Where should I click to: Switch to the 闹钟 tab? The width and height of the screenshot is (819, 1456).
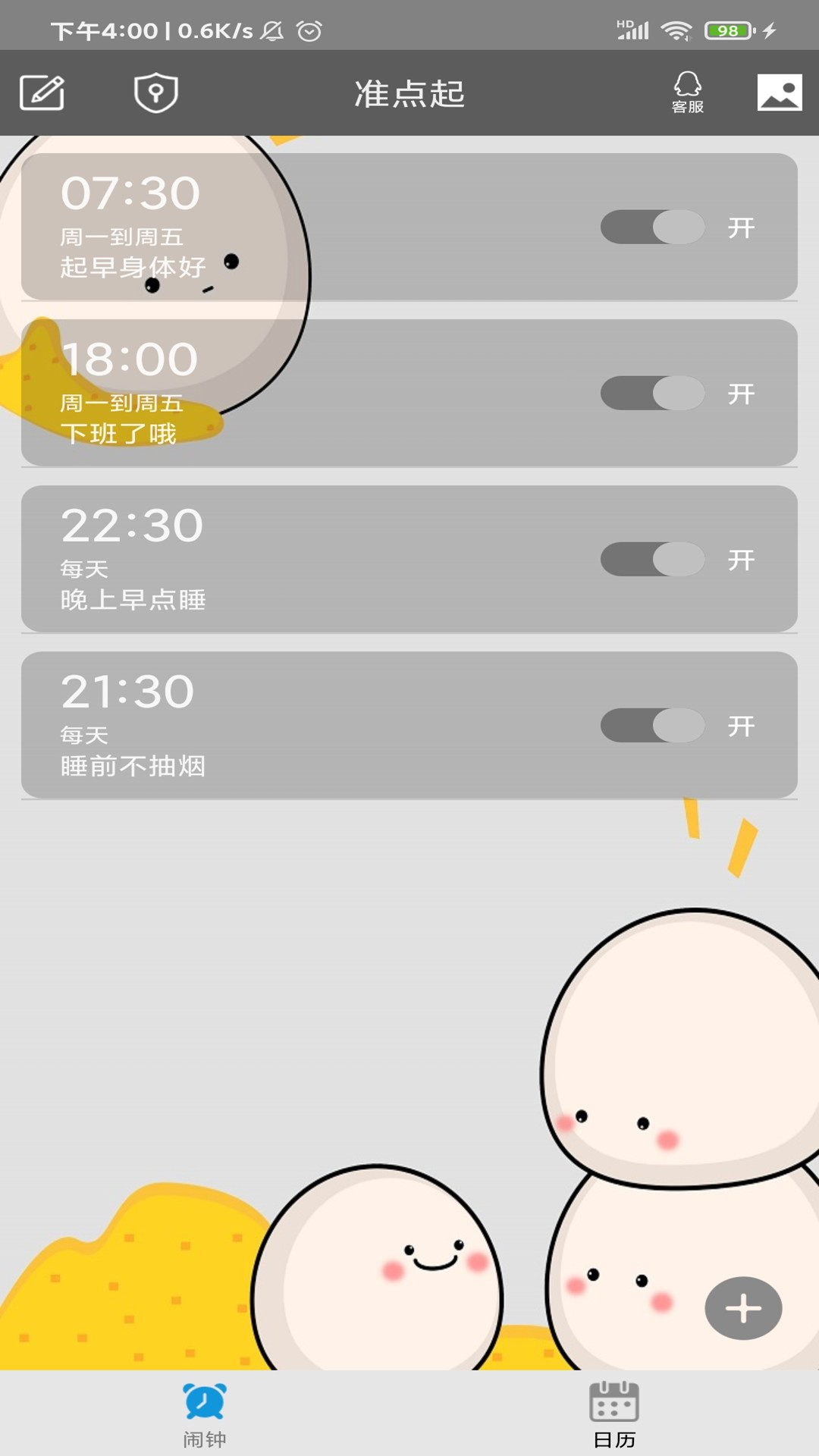(203, 1410)
